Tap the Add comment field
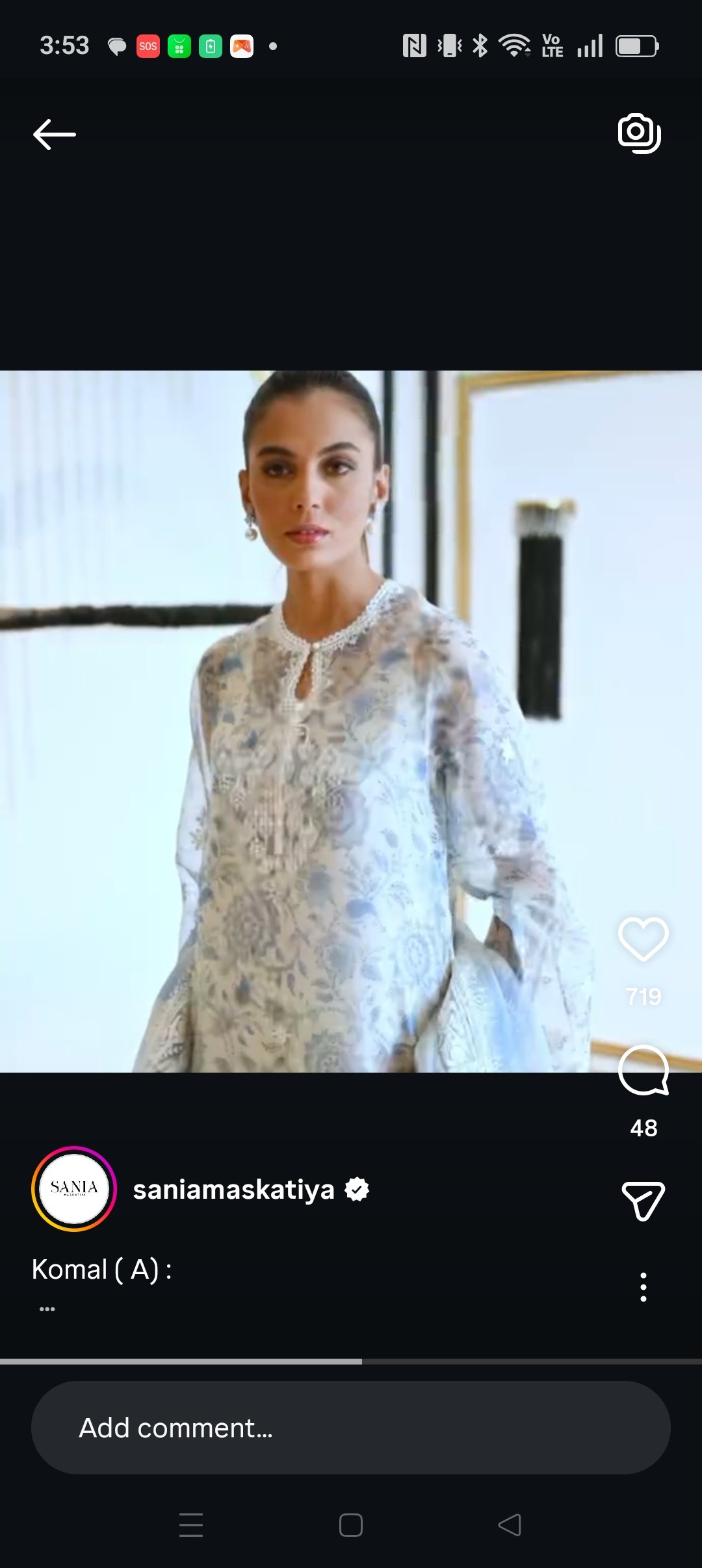Screen dimensions: 702x1568 pos(351,1428)
